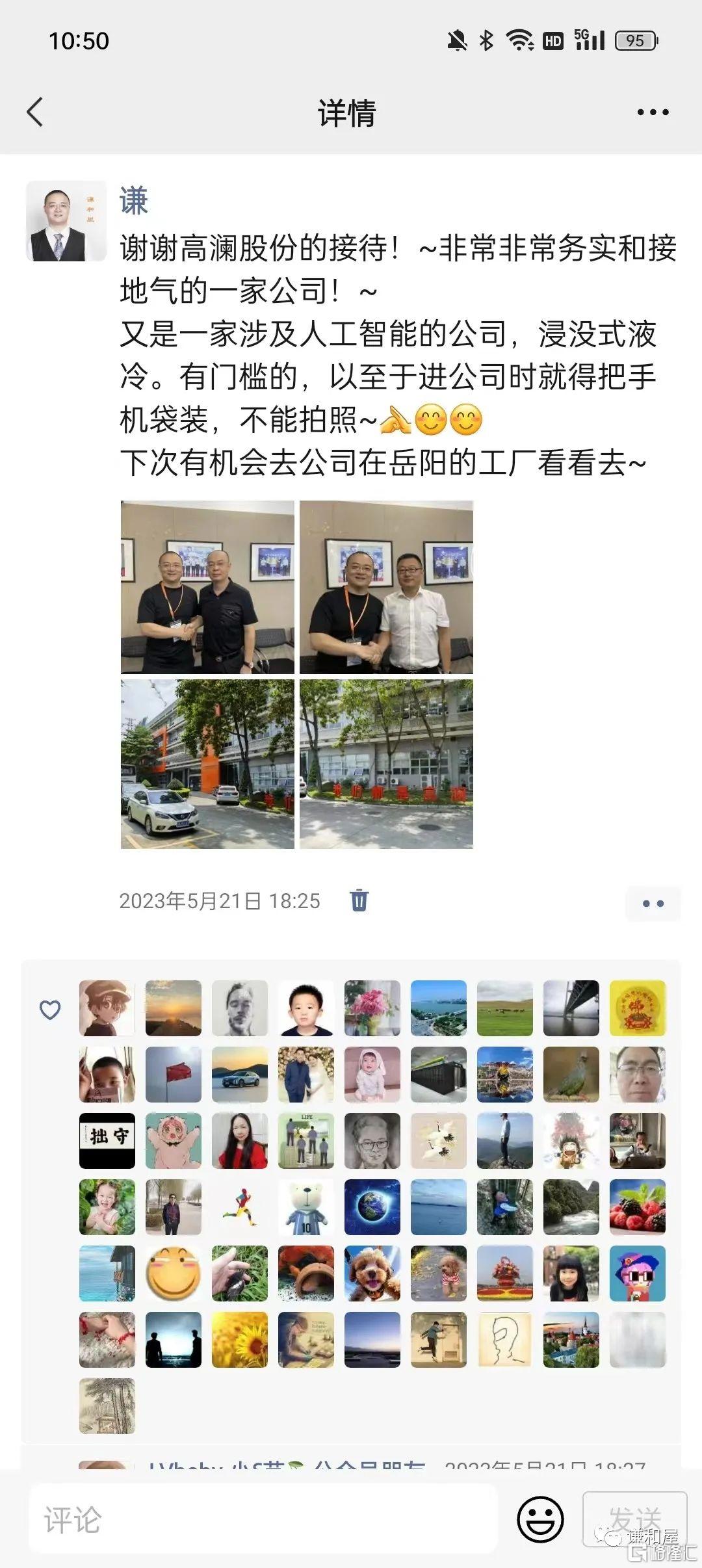View the handshake photo with man in white shirt
702x1568 pixels.
386,587
